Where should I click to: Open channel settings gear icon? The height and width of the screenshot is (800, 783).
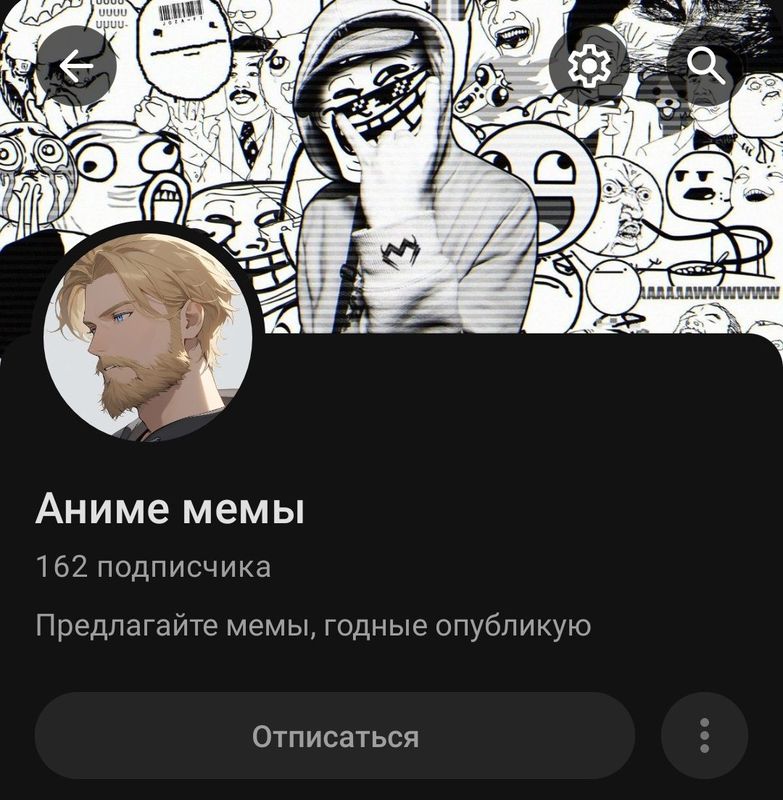[x=589, y=66]
